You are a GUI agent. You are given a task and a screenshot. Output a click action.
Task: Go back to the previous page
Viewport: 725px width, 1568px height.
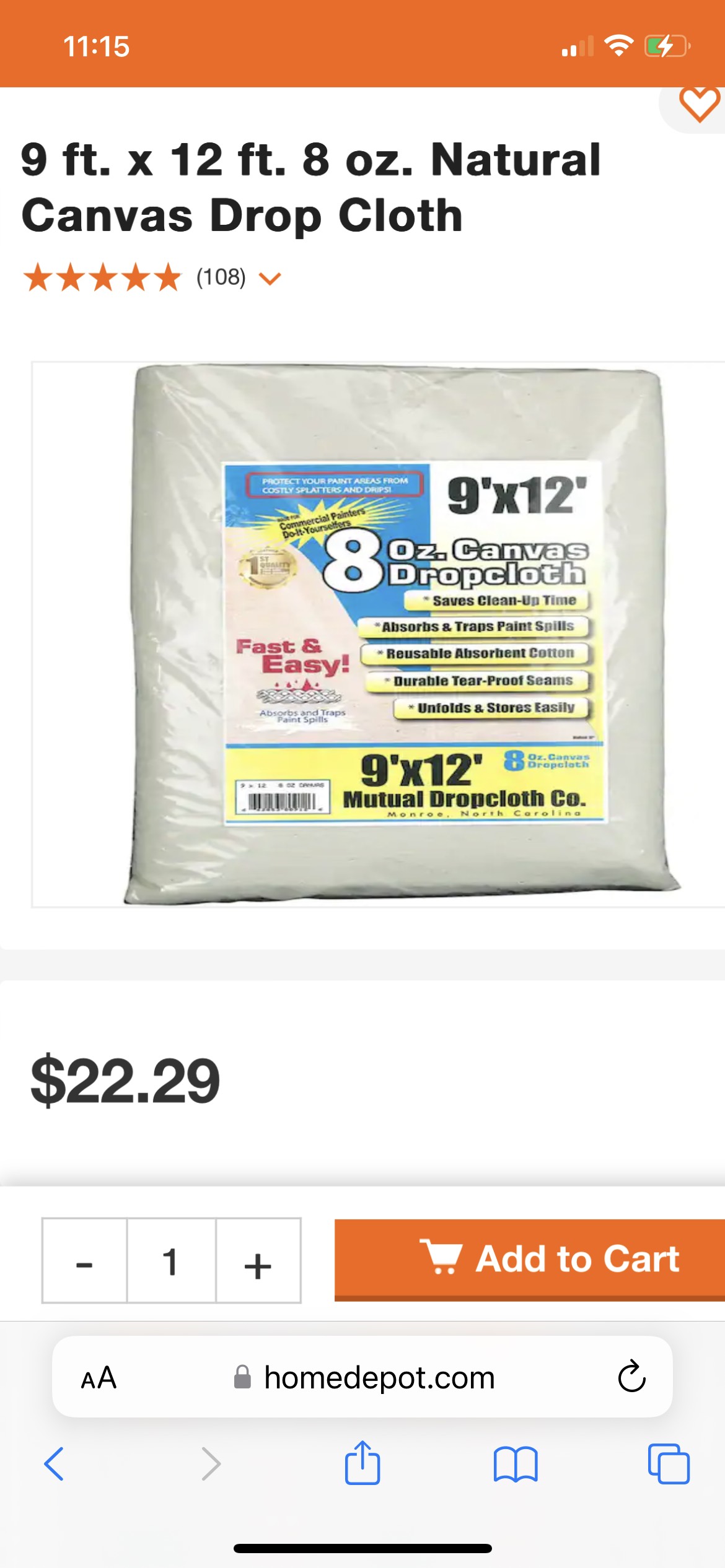point(55,1464)
